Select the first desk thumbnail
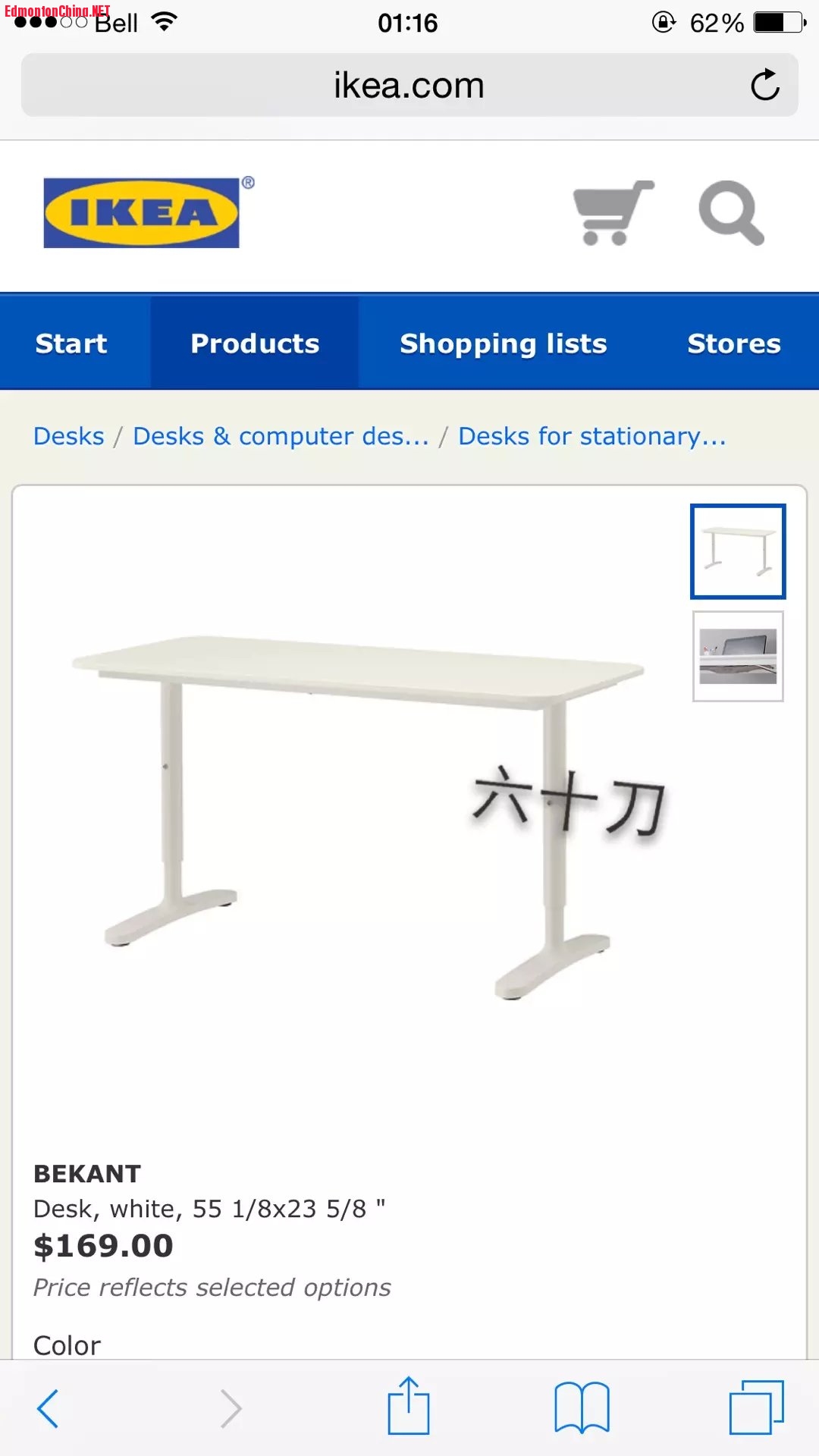The image size is (819, 1456). pos(738,551)
